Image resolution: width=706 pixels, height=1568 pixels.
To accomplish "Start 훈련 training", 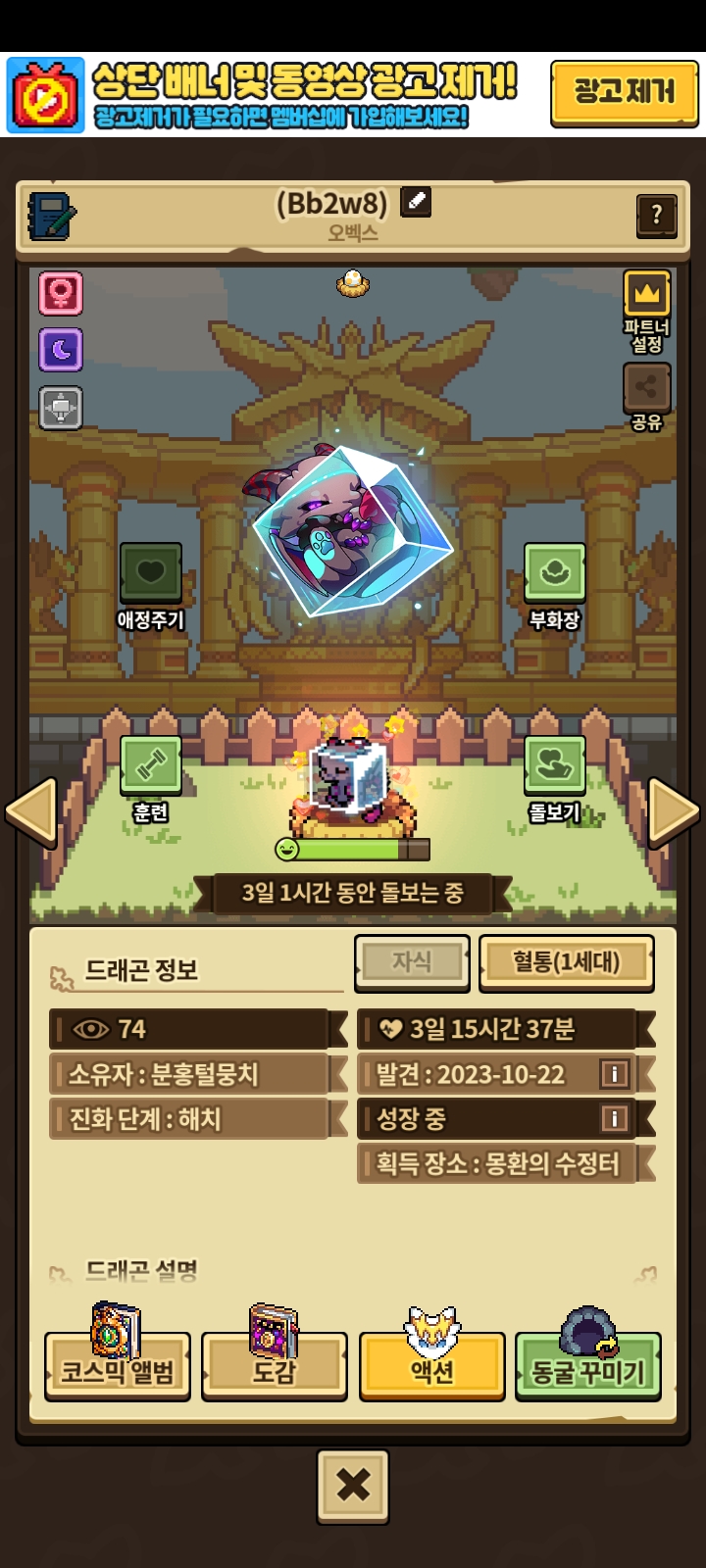I will 150,766.
